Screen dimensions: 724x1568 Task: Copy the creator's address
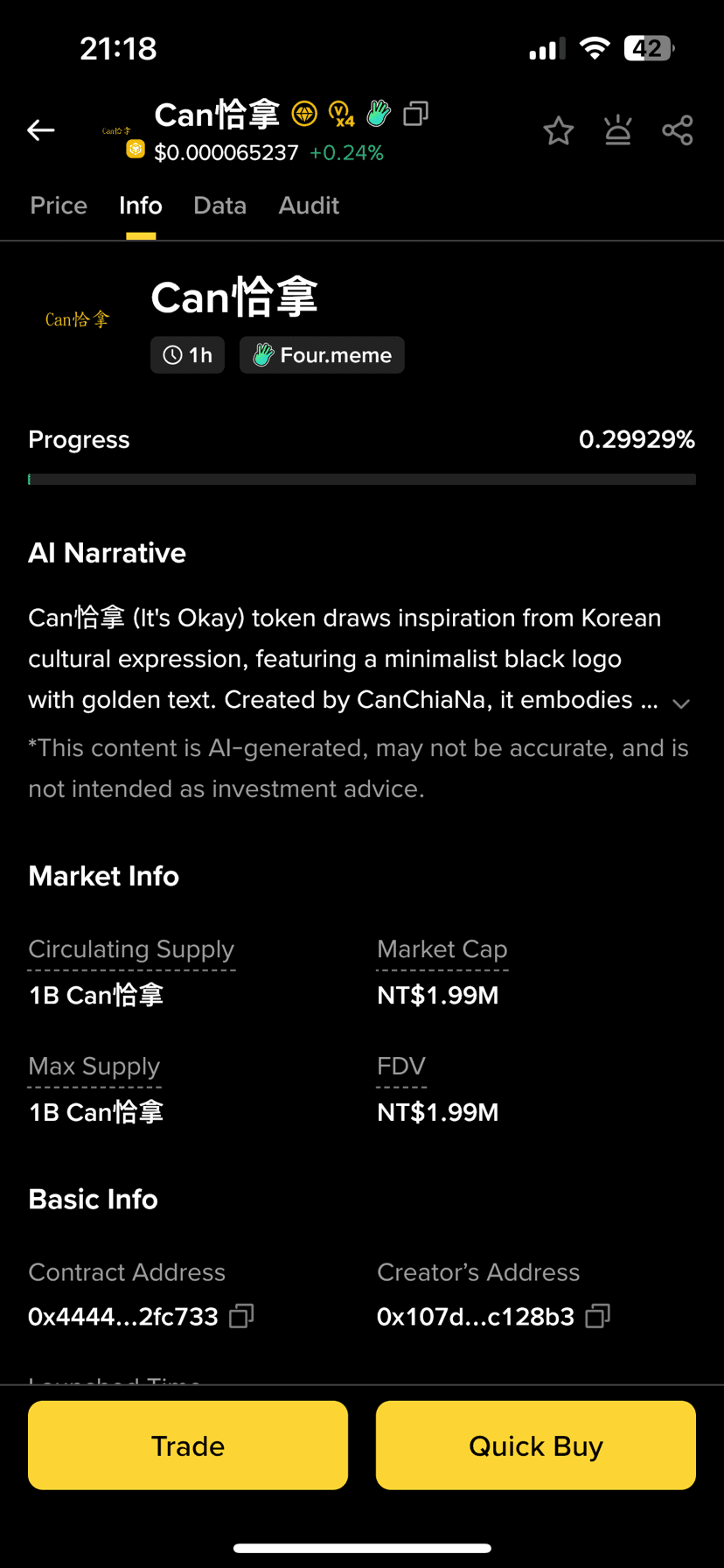598,1316
